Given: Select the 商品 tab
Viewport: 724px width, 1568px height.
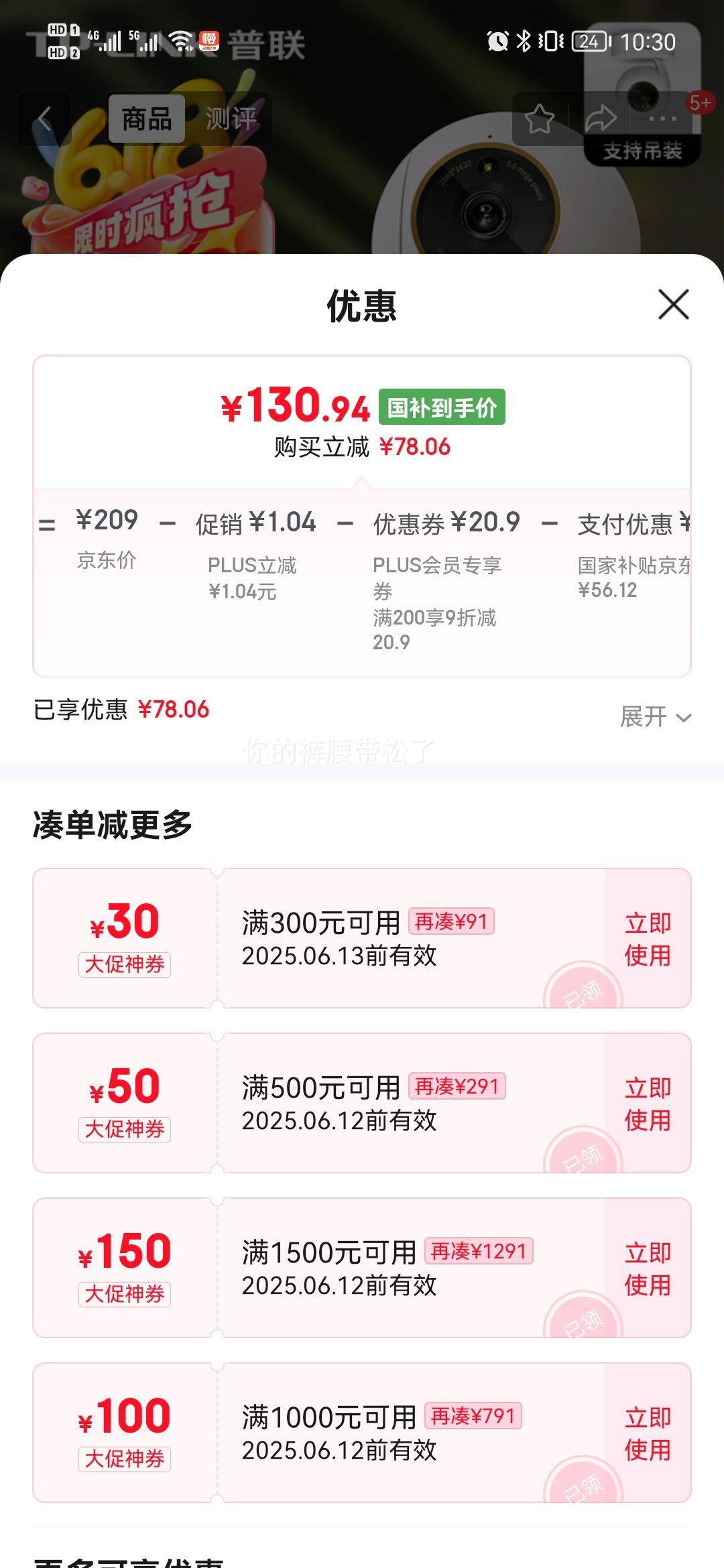Looking at the screenshot, I should point(147,119).
